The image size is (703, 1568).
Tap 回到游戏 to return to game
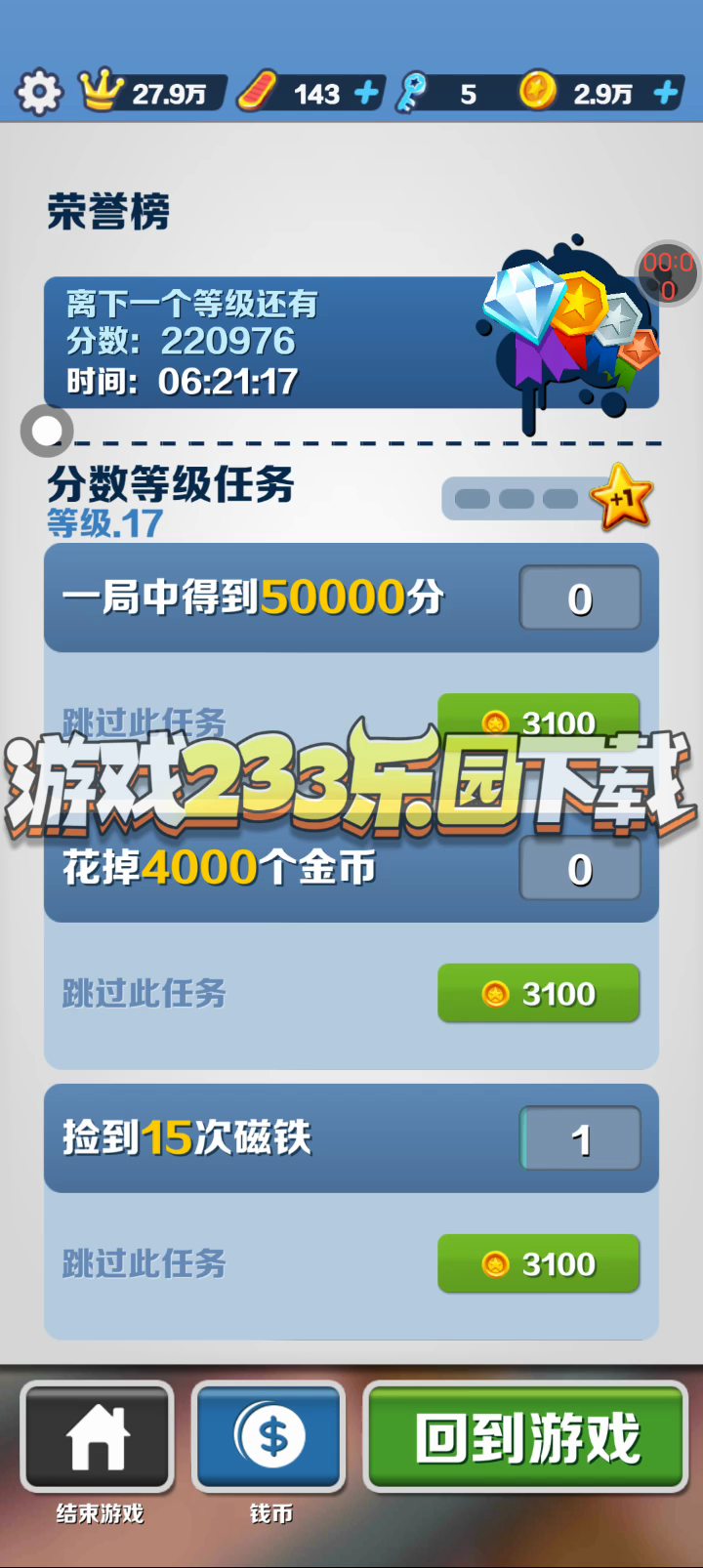526,1437
